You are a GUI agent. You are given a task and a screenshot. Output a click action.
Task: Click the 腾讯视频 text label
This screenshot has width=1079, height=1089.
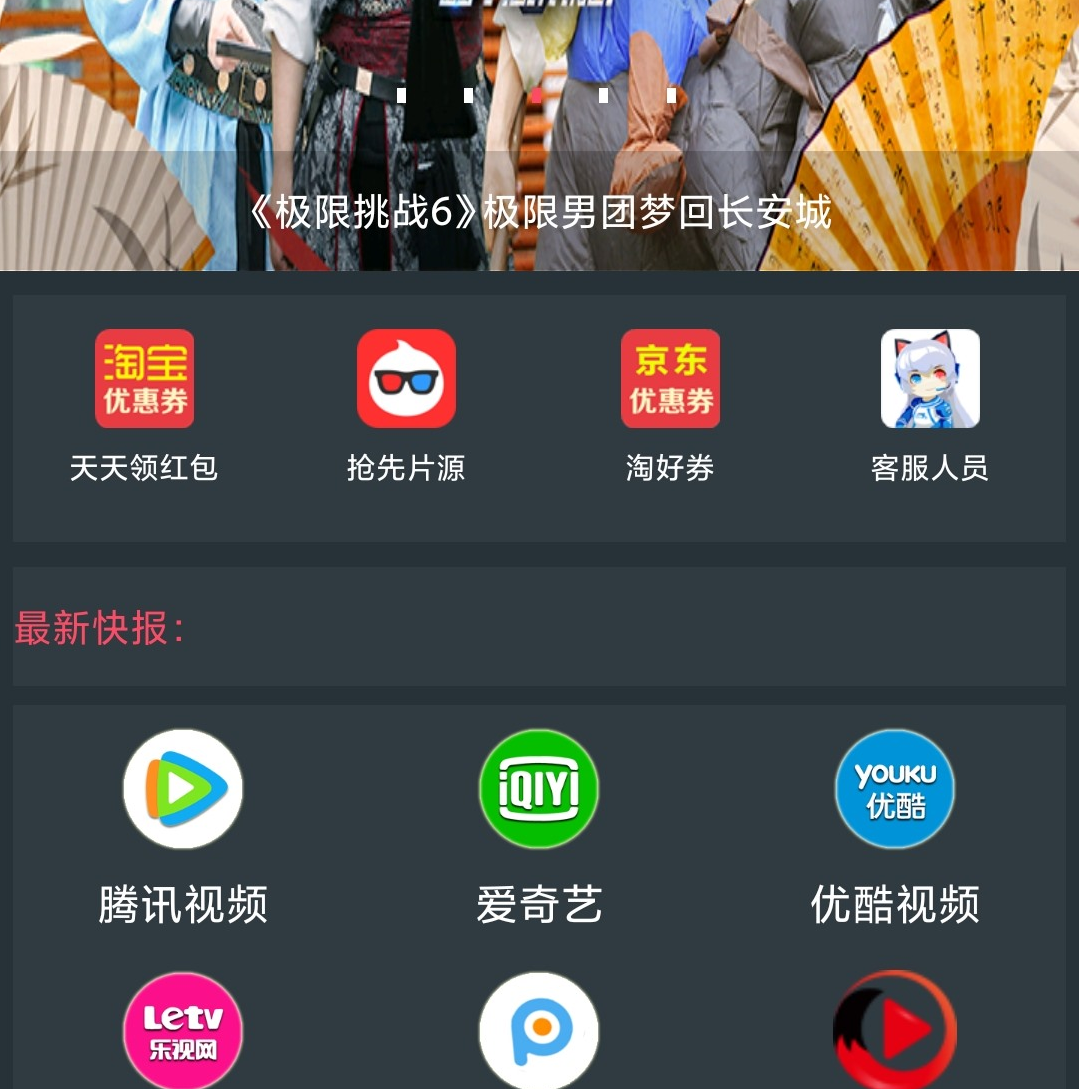click(183, 904)
